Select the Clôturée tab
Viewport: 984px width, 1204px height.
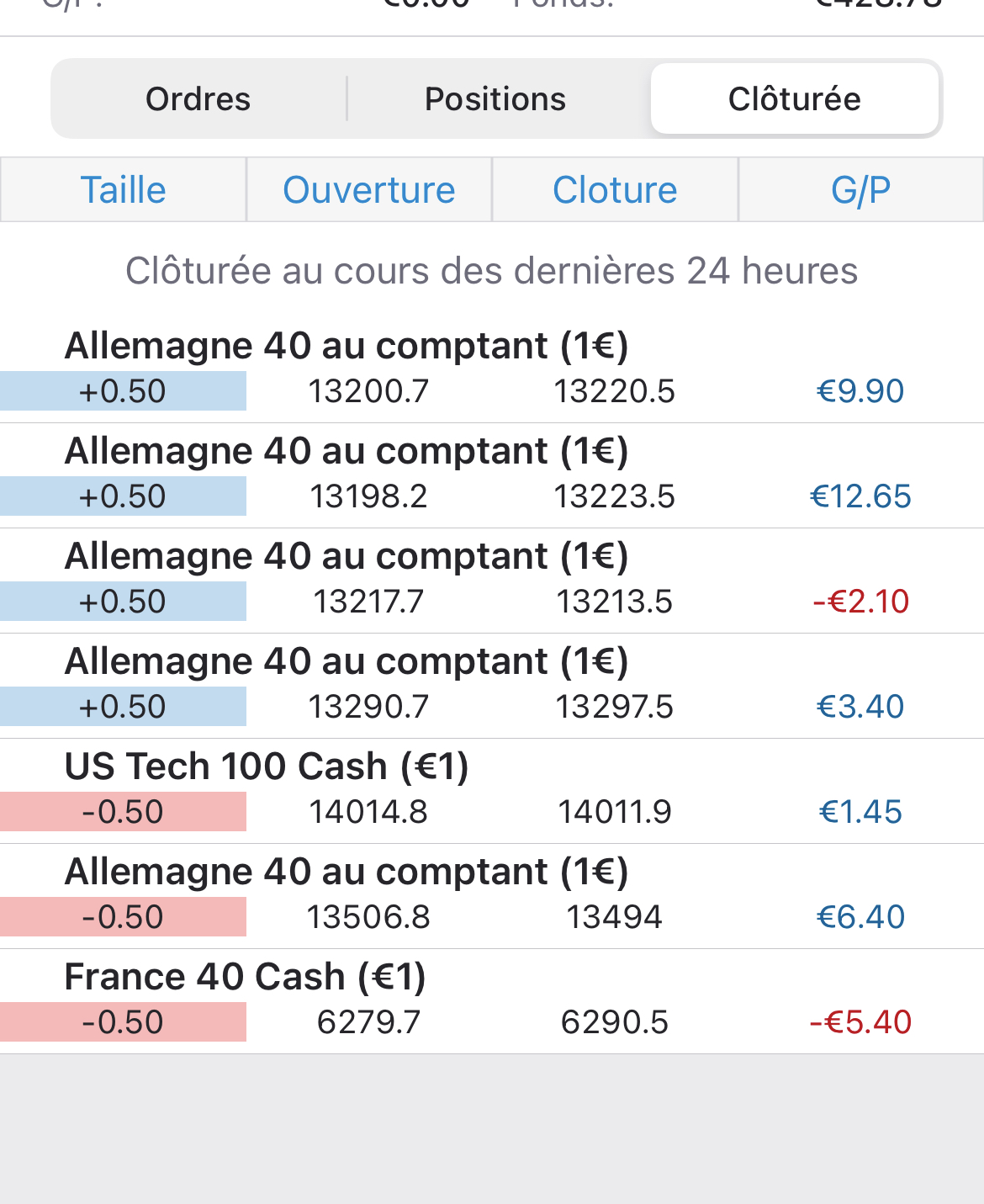pyautogui.click(x=794, y=99)
